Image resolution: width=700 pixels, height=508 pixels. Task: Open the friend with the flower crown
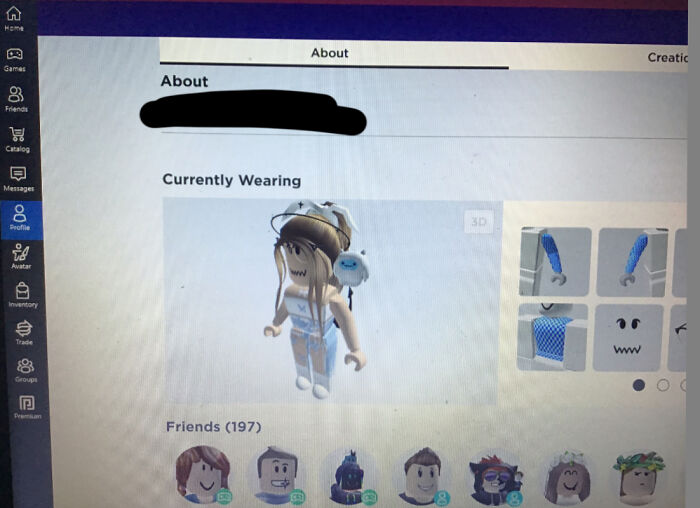636,477
